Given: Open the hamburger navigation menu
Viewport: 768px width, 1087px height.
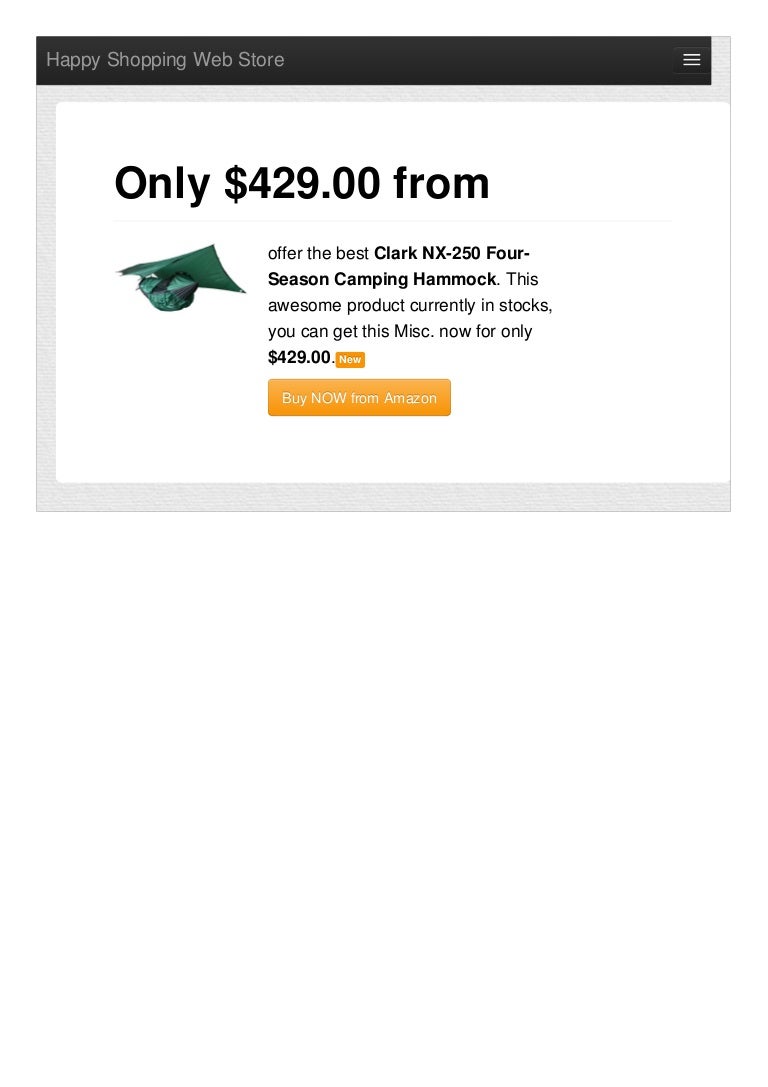Looking at the screenshot, I should pos(691,61).
